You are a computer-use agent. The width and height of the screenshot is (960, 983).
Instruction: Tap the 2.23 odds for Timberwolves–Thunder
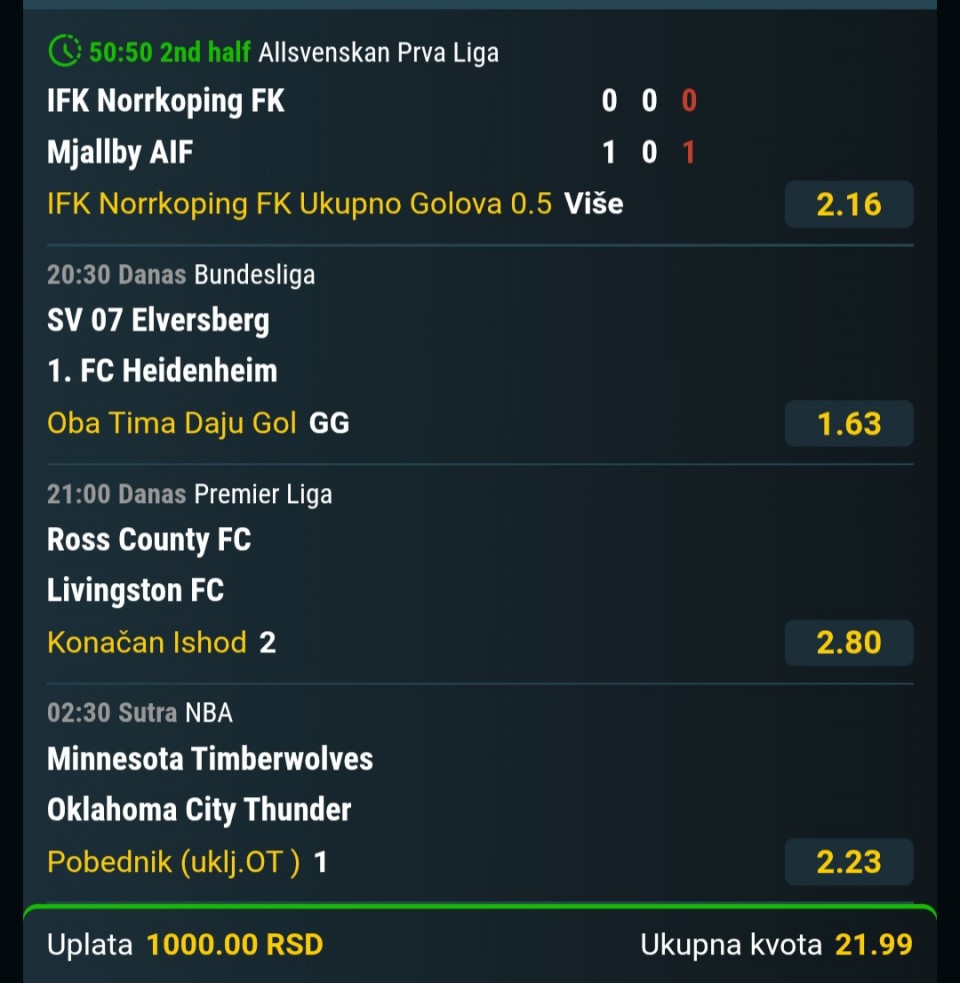click(x=848, y=861)
